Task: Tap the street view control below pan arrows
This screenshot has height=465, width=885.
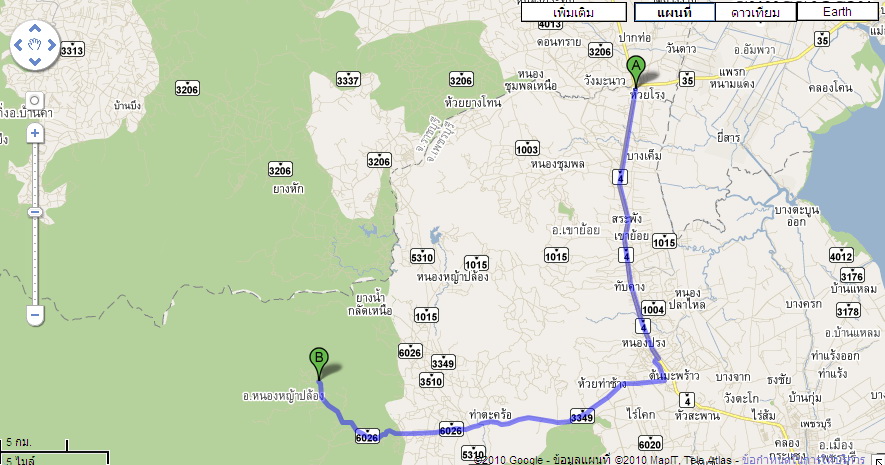Action: pyautogui.click(x=34, y=100)
